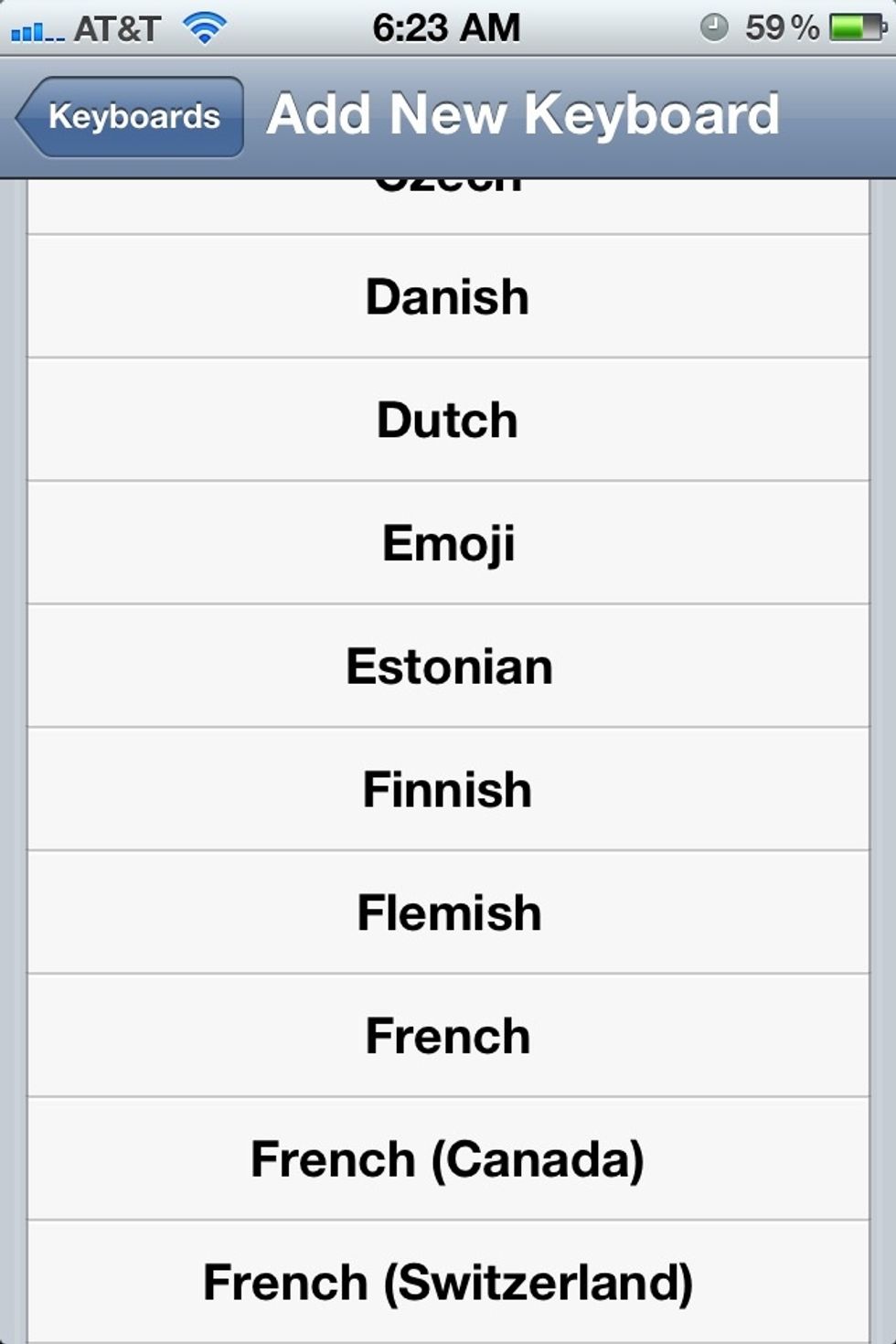Viewport: 896px width, 1344px height.
Task: Select the Flemish keyboard
Action: coord(447,912)
